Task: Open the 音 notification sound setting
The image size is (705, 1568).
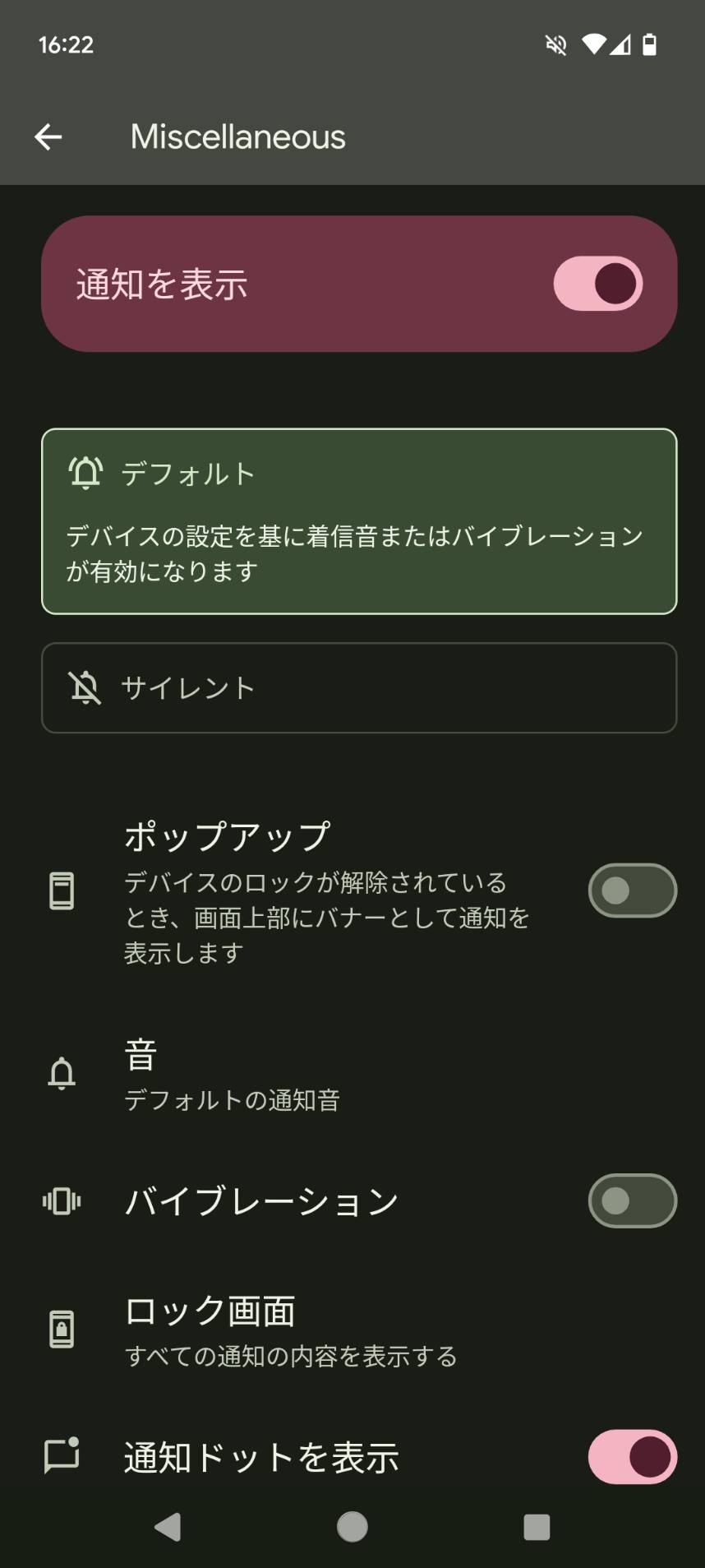Action: click(x=352, y=1074)
